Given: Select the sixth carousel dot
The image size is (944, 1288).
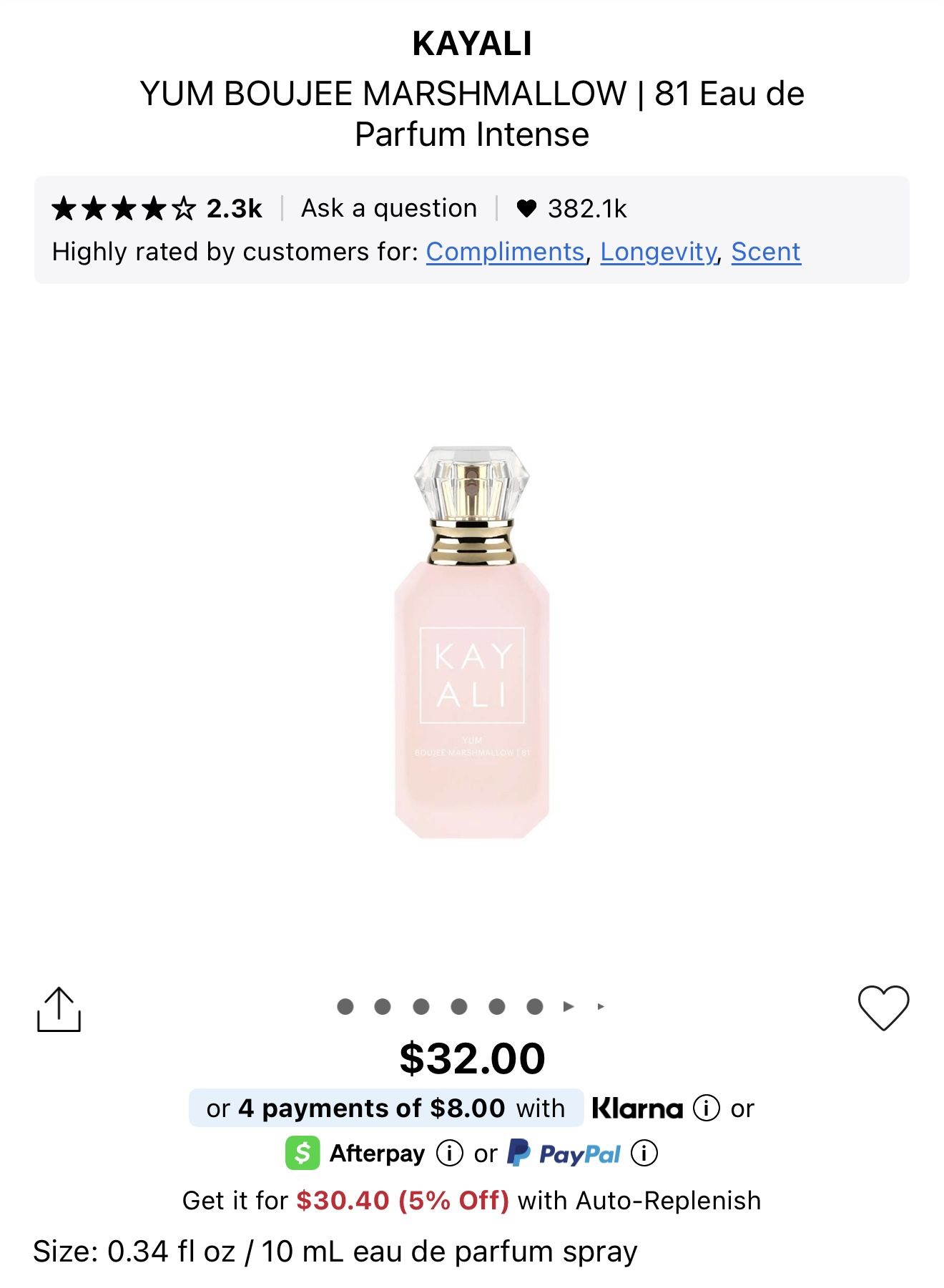Looking at the screenshot, I should pos(533,1006).
